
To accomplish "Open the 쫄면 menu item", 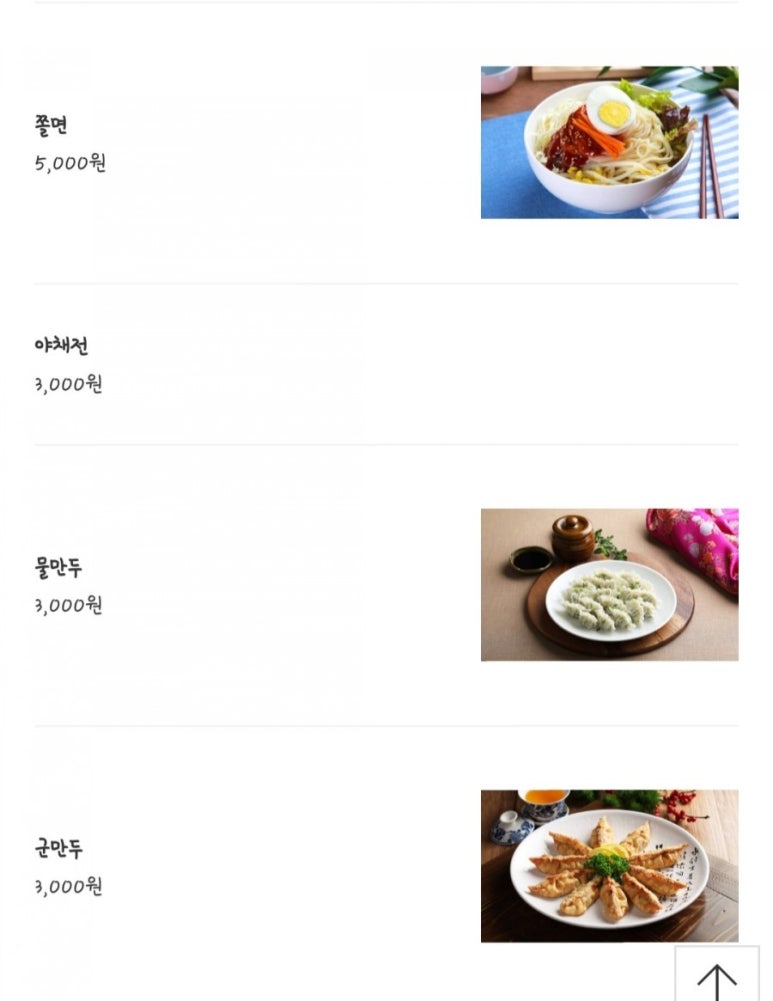I will pyautogui.click(x=52, y=127).
